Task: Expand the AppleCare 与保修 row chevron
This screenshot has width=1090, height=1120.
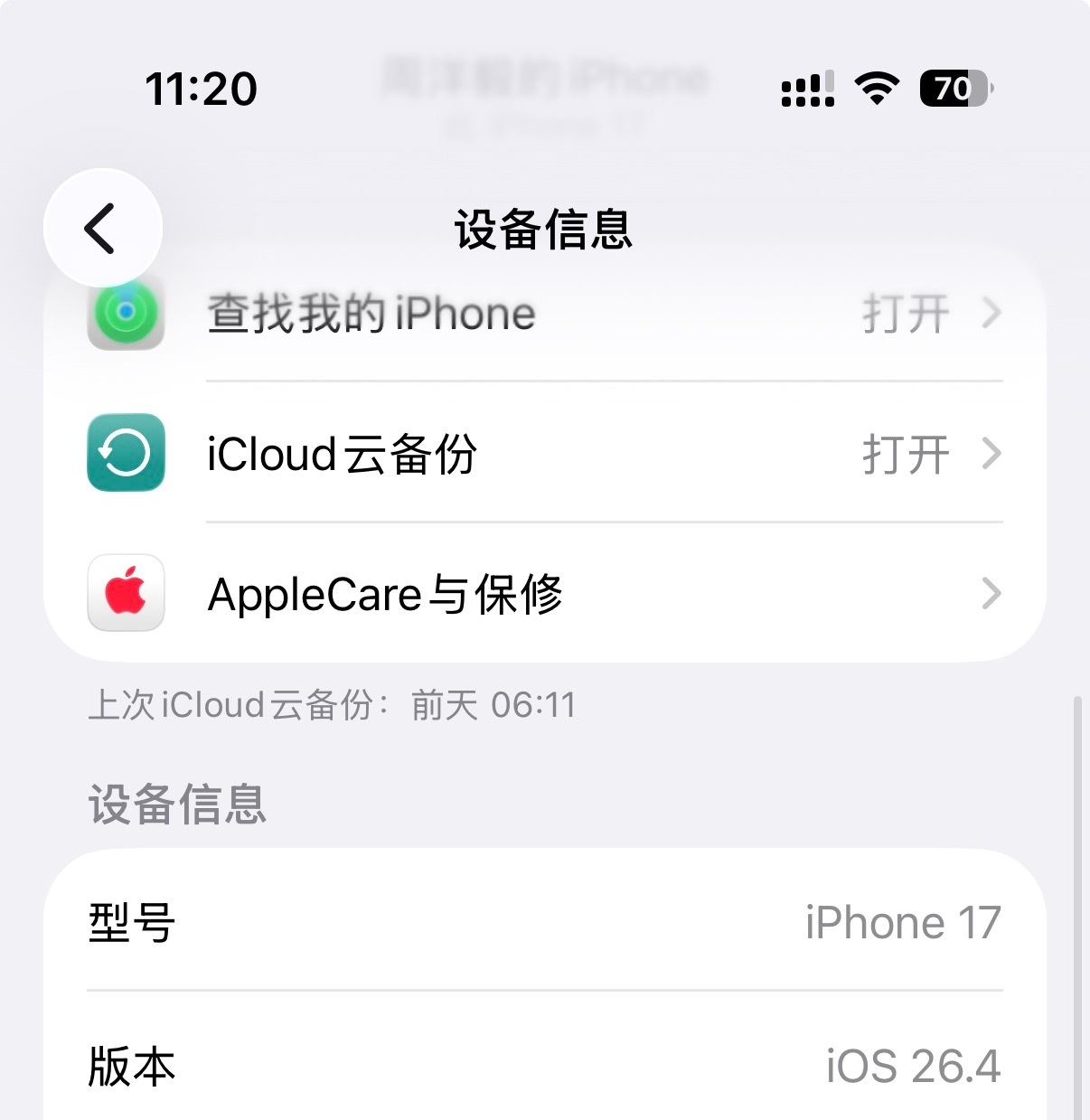Action: pyautogui.click(x=992, y=593)
